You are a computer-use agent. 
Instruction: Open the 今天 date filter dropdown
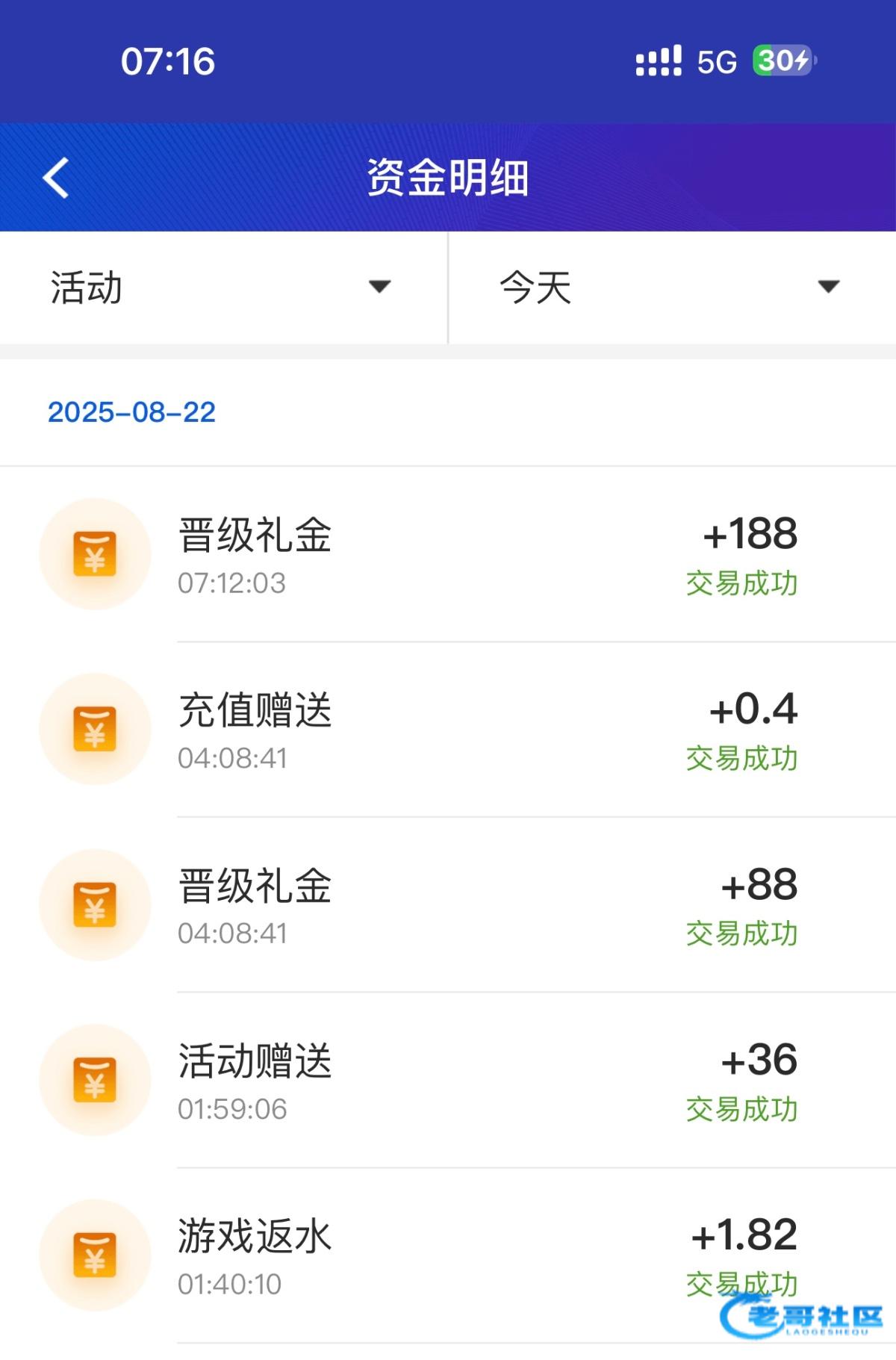tap(671, 288)
